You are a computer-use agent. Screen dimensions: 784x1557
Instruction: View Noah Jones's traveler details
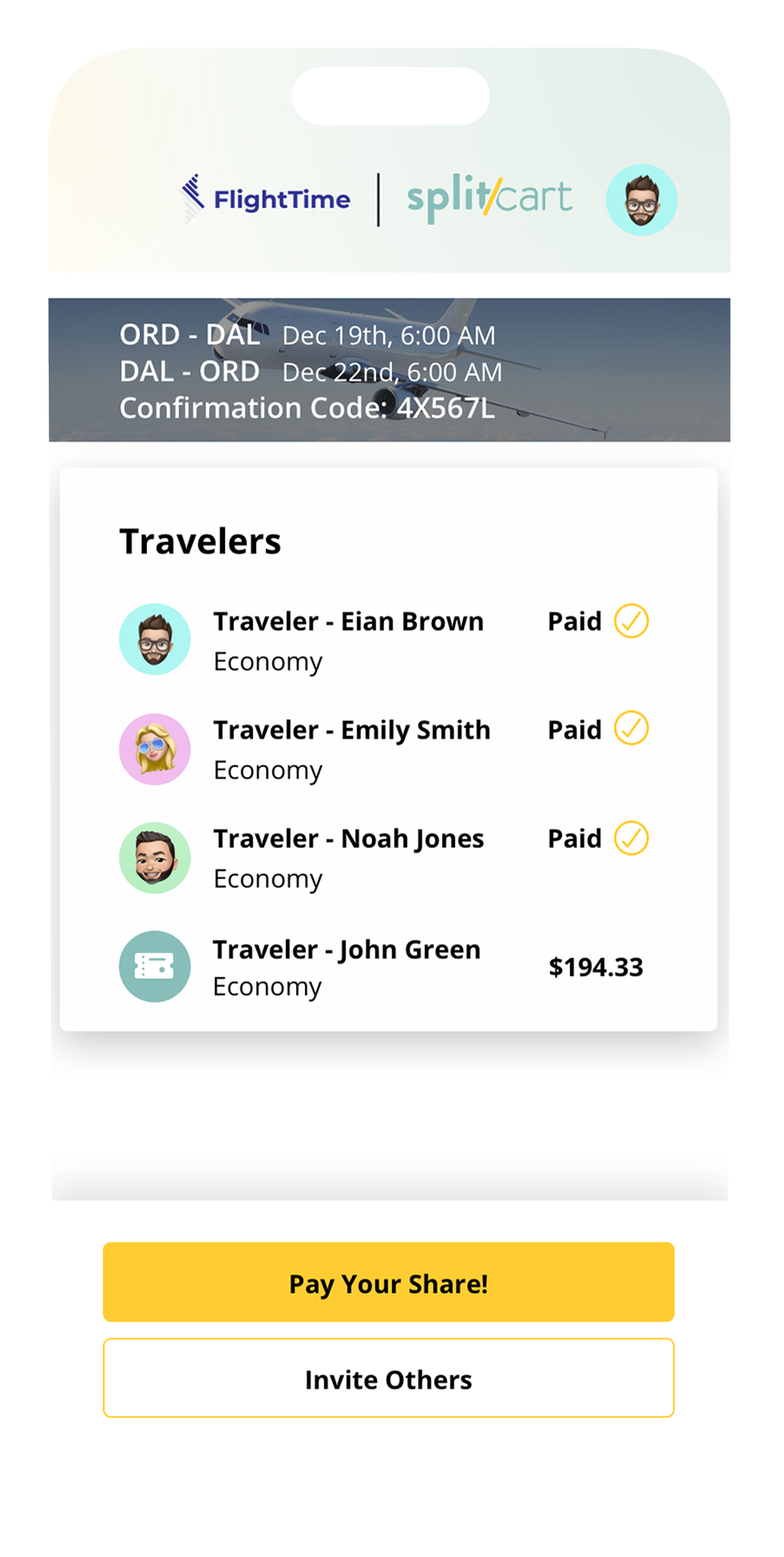[384, 858]
